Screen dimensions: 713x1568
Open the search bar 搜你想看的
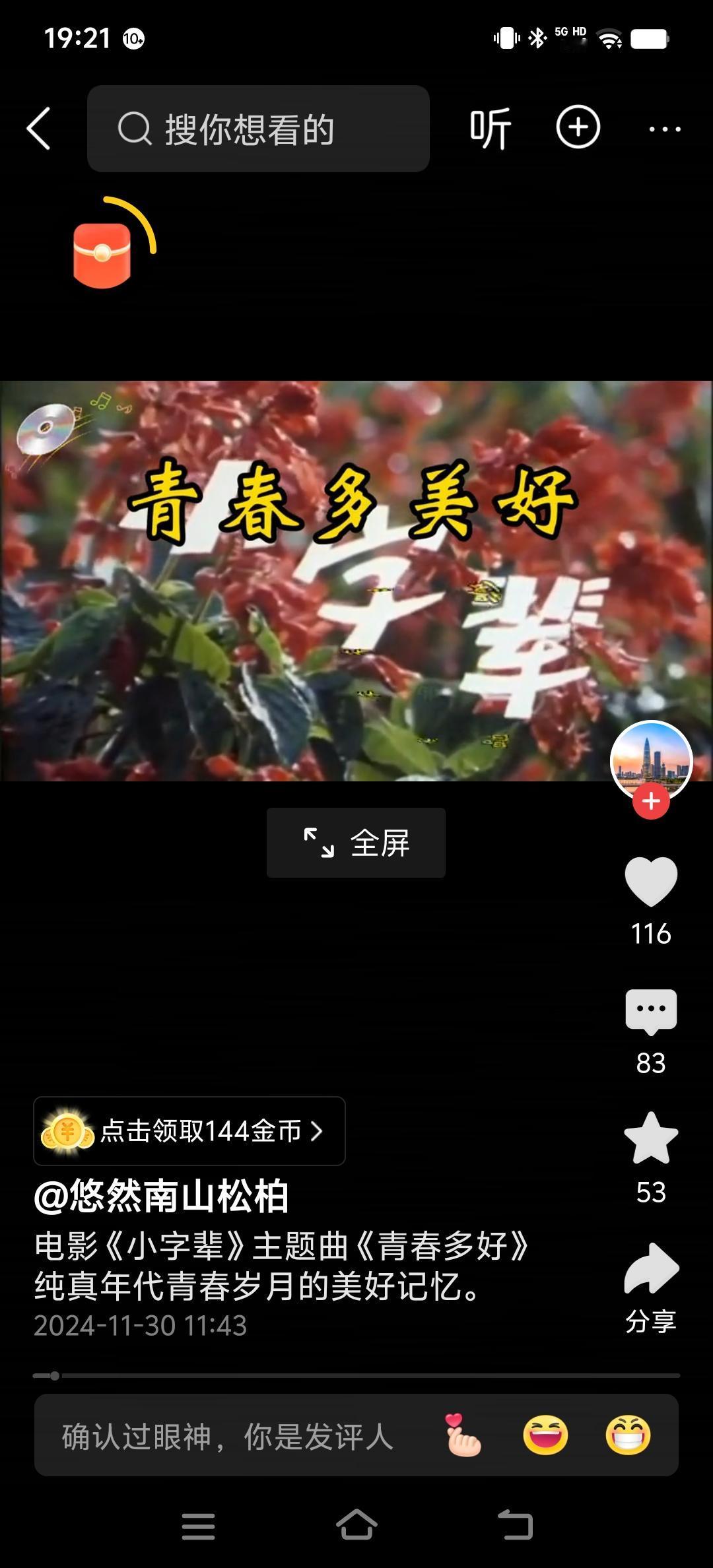coord(257,129)
